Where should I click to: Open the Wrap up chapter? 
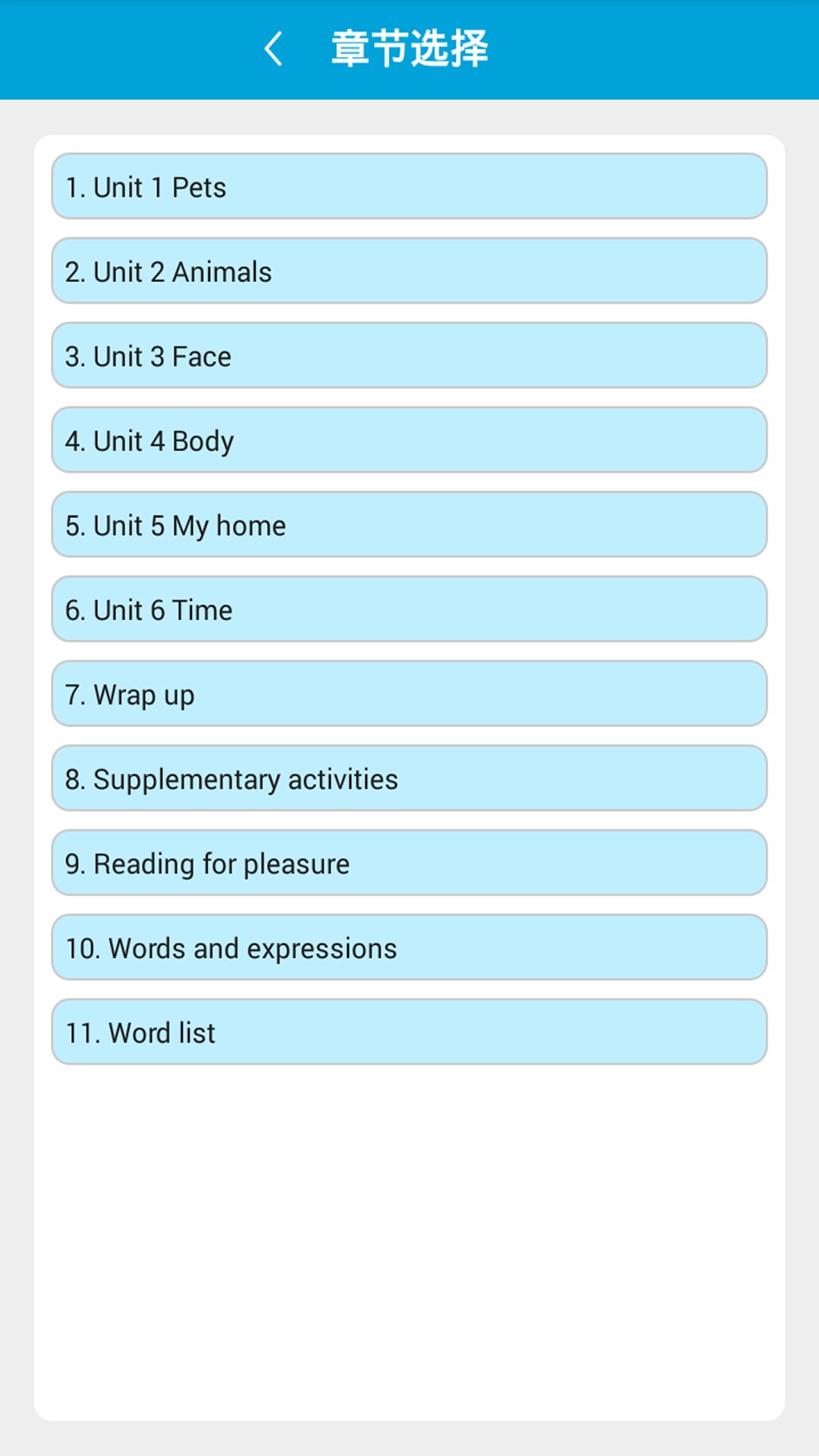click(x=409, y=694)
